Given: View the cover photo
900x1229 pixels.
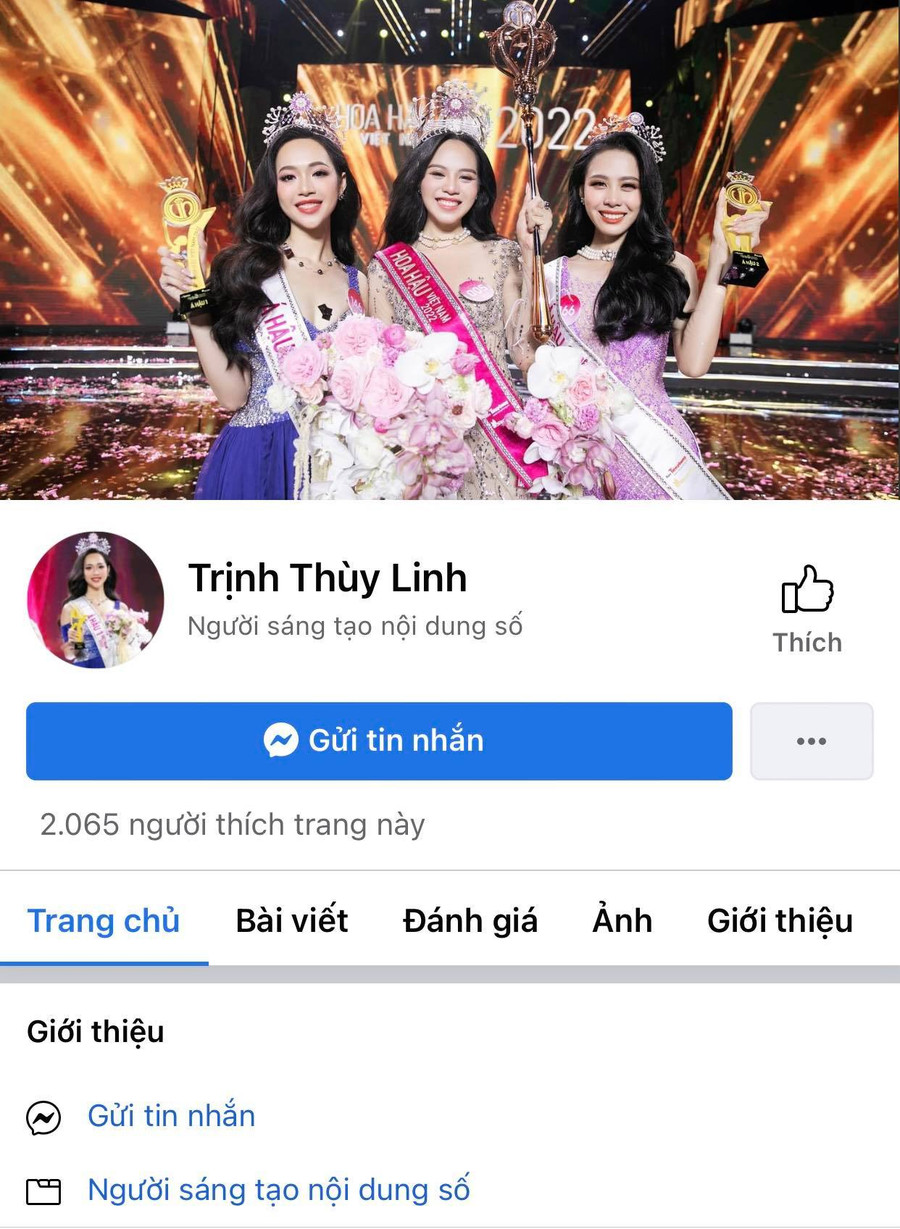Looking at the screenshot, I should point(450,250).
